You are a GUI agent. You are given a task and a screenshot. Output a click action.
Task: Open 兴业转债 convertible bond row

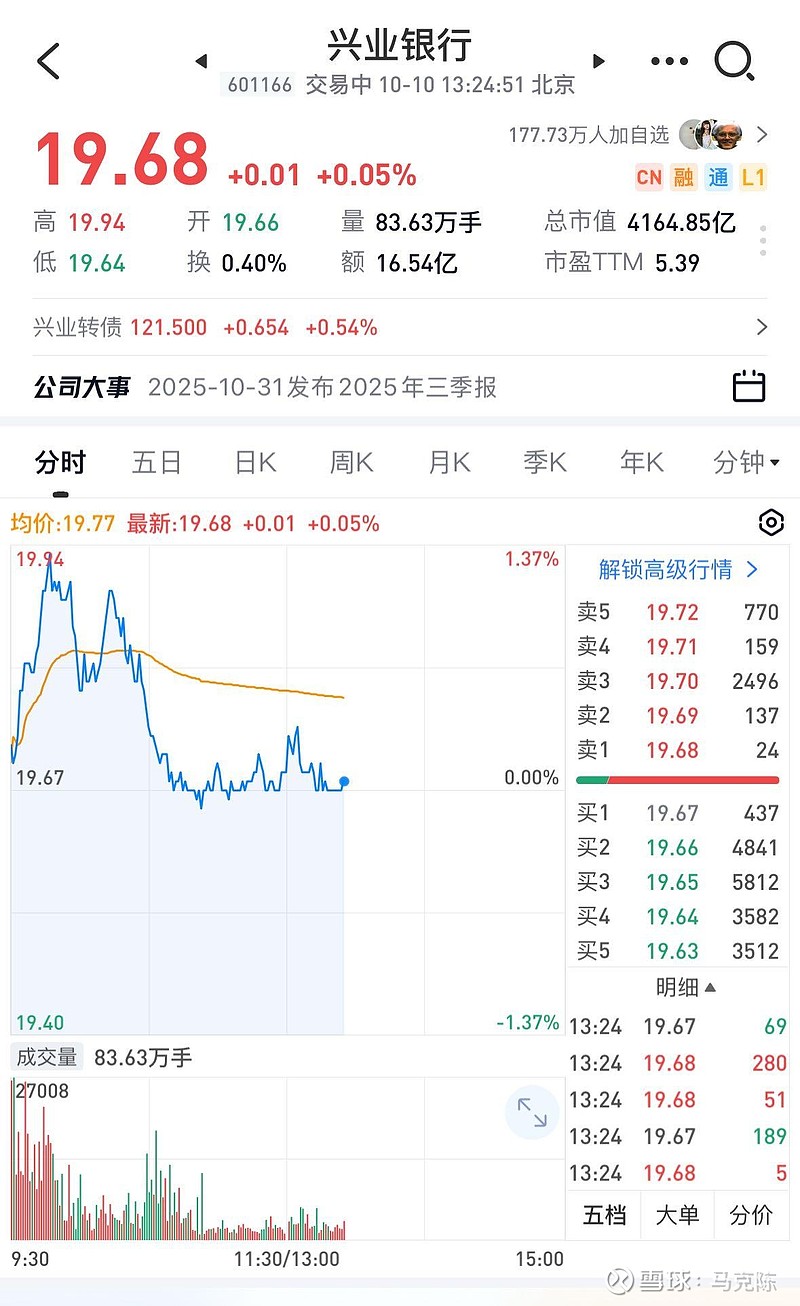pyautogui.click(x=400, y=327)
